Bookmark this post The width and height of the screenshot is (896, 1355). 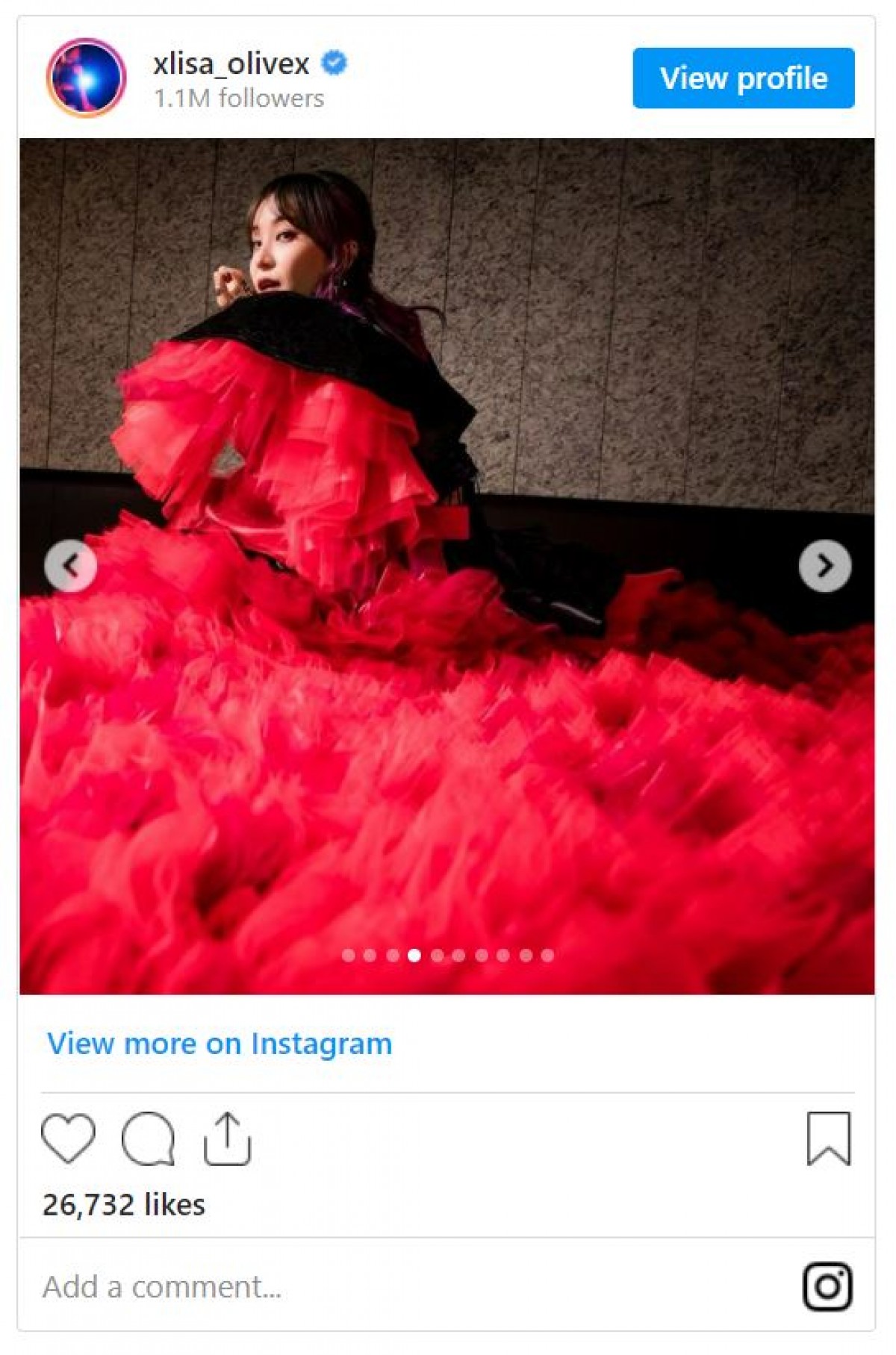pos(828,1138)
